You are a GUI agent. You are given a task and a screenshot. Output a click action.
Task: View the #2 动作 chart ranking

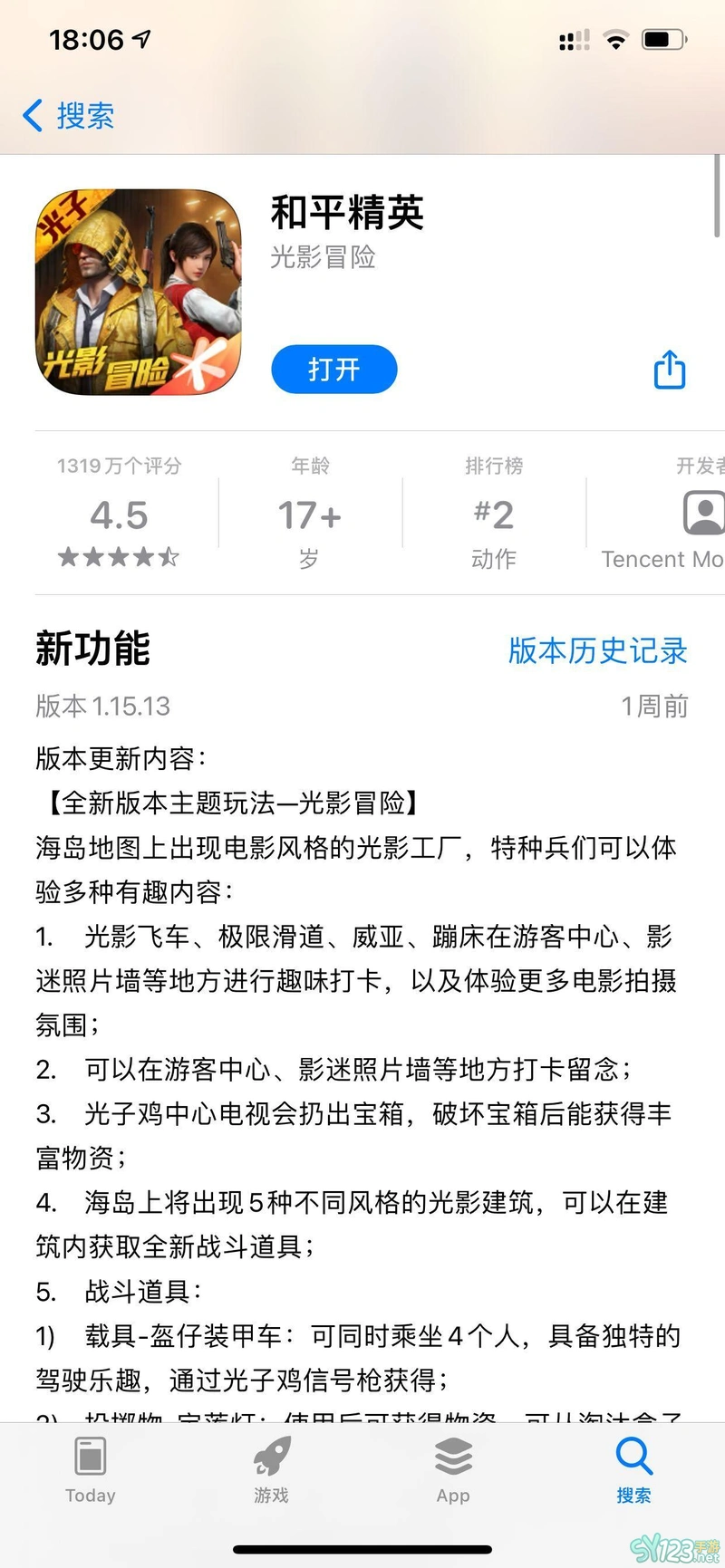pyautogui.click(x=494, y=514)
